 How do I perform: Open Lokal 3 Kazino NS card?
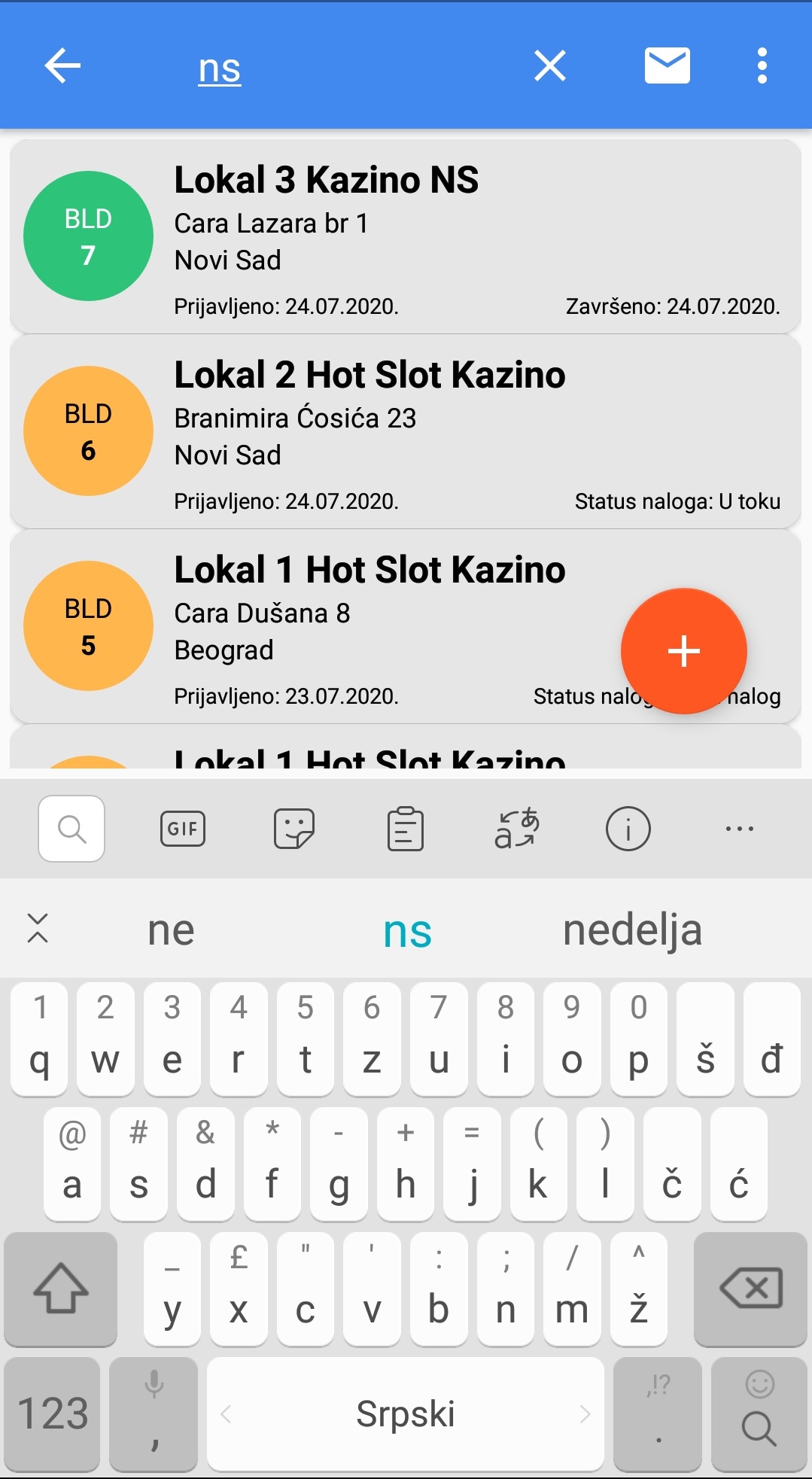pos(405,236)
